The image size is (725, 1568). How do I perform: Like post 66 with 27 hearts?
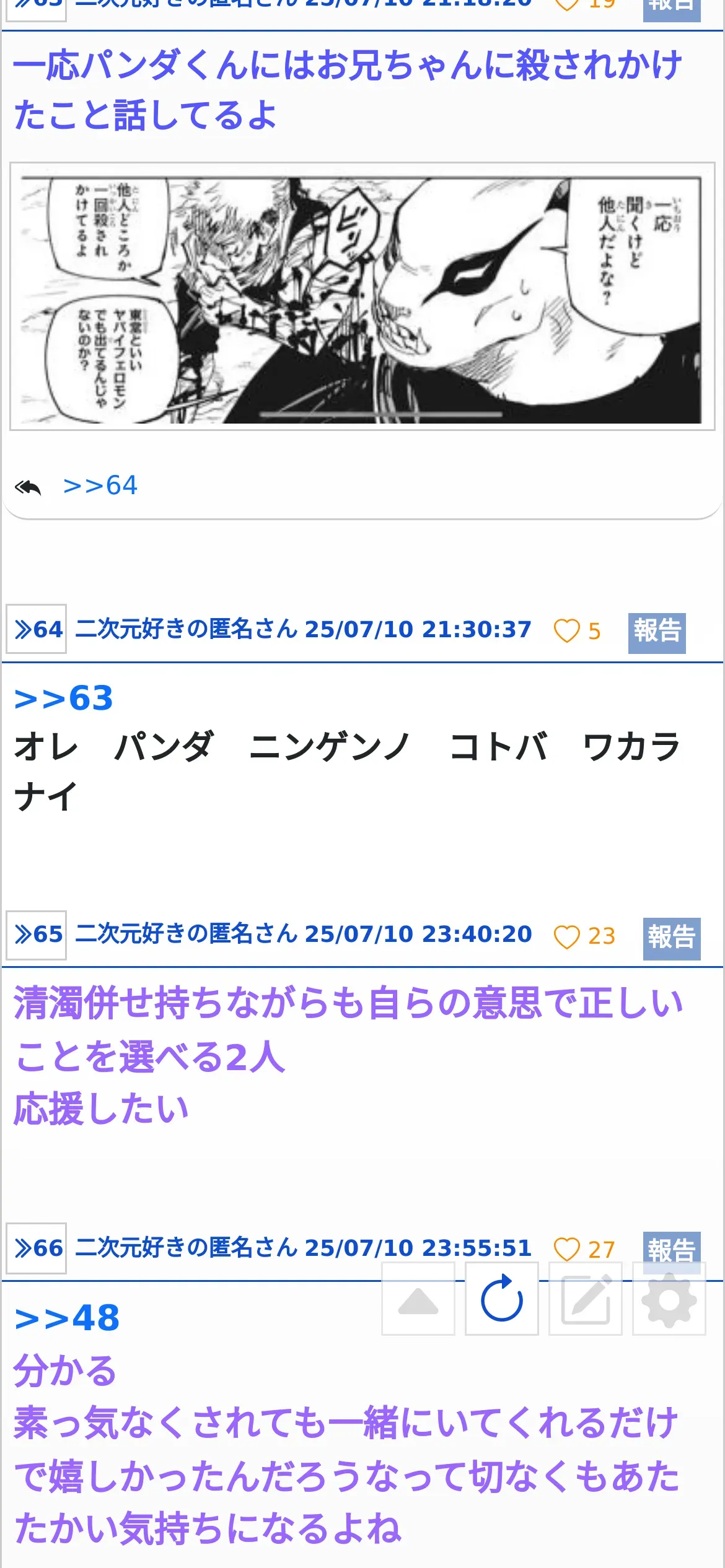pos(566,1249)
